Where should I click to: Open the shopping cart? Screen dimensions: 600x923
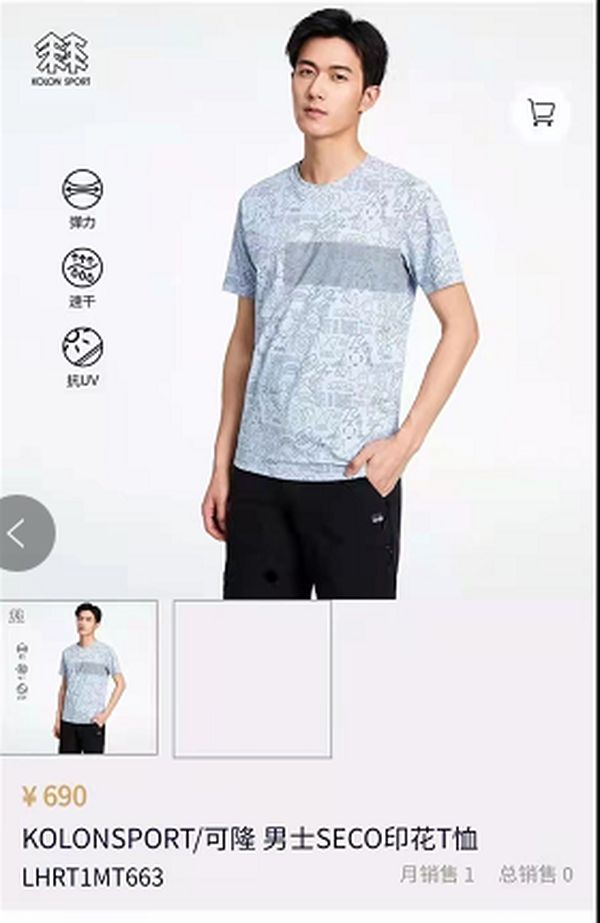541,114
